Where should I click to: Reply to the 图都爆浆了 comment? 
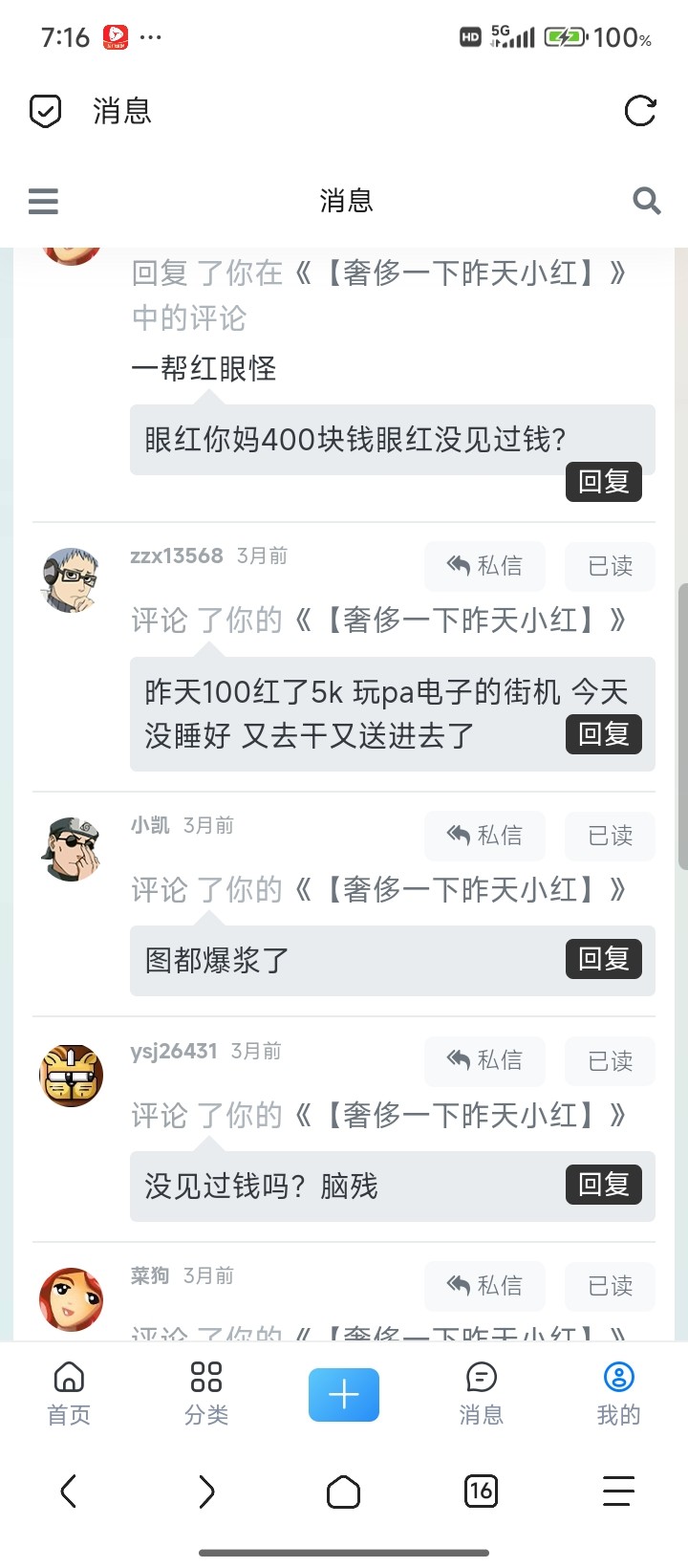[603, 960]
